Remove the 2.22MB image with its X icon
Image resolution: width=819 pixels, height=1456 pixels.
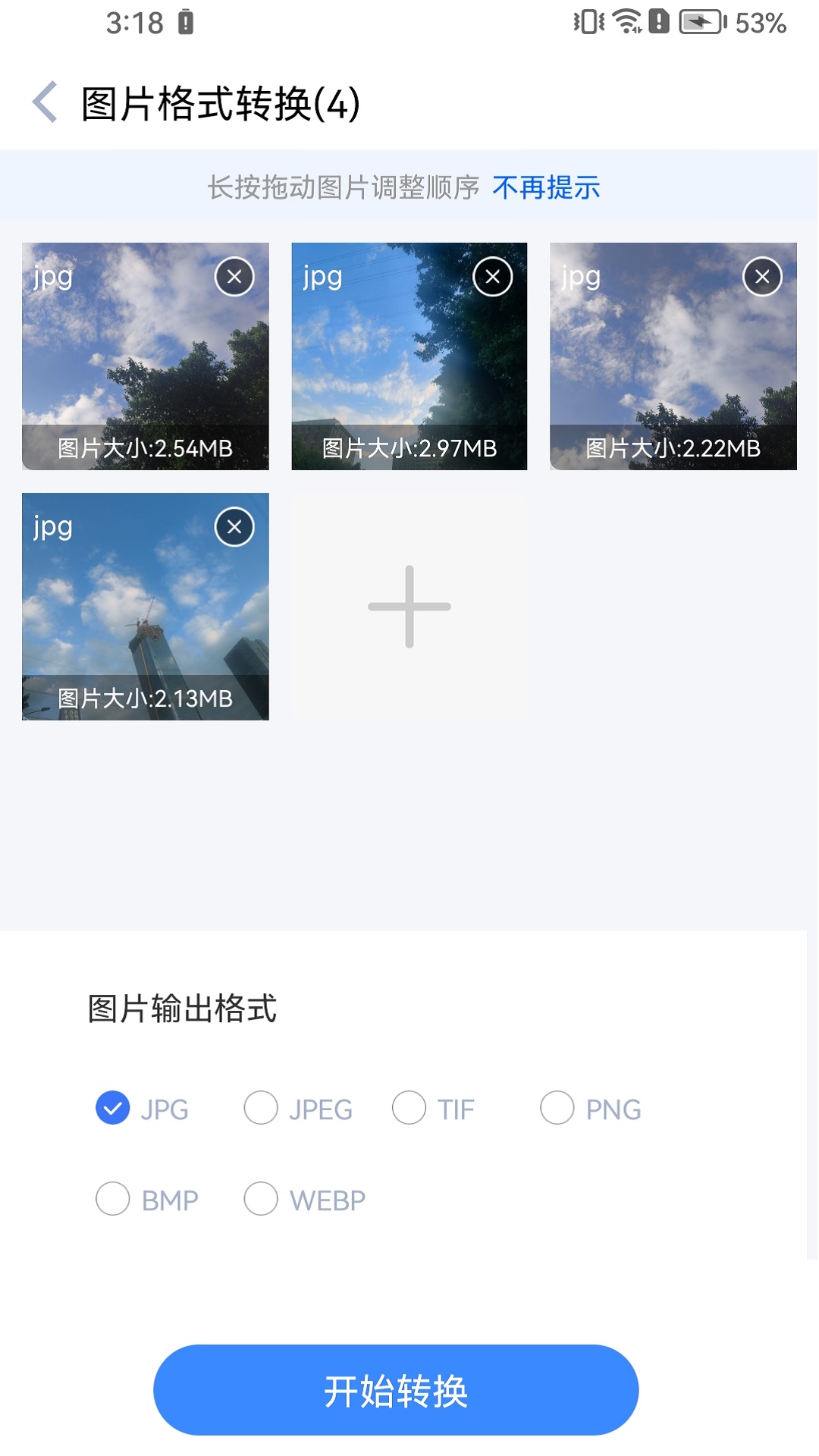tap(762, 276)
